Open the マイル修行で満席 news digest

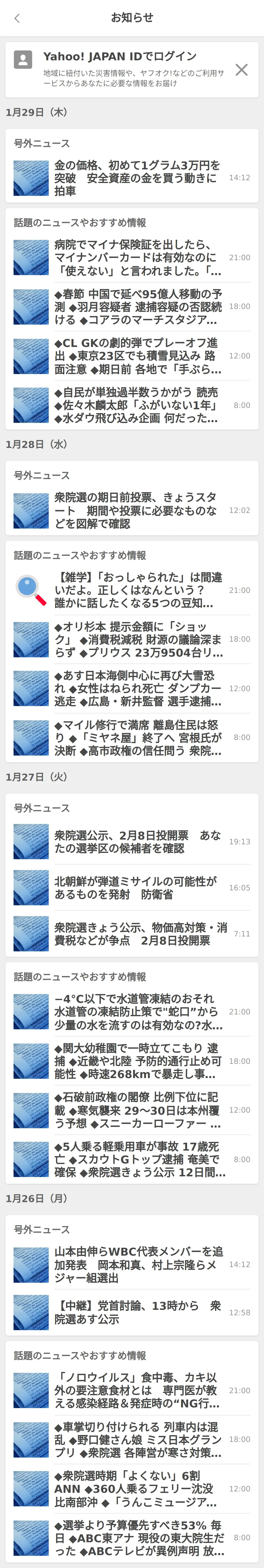[132, 738]
